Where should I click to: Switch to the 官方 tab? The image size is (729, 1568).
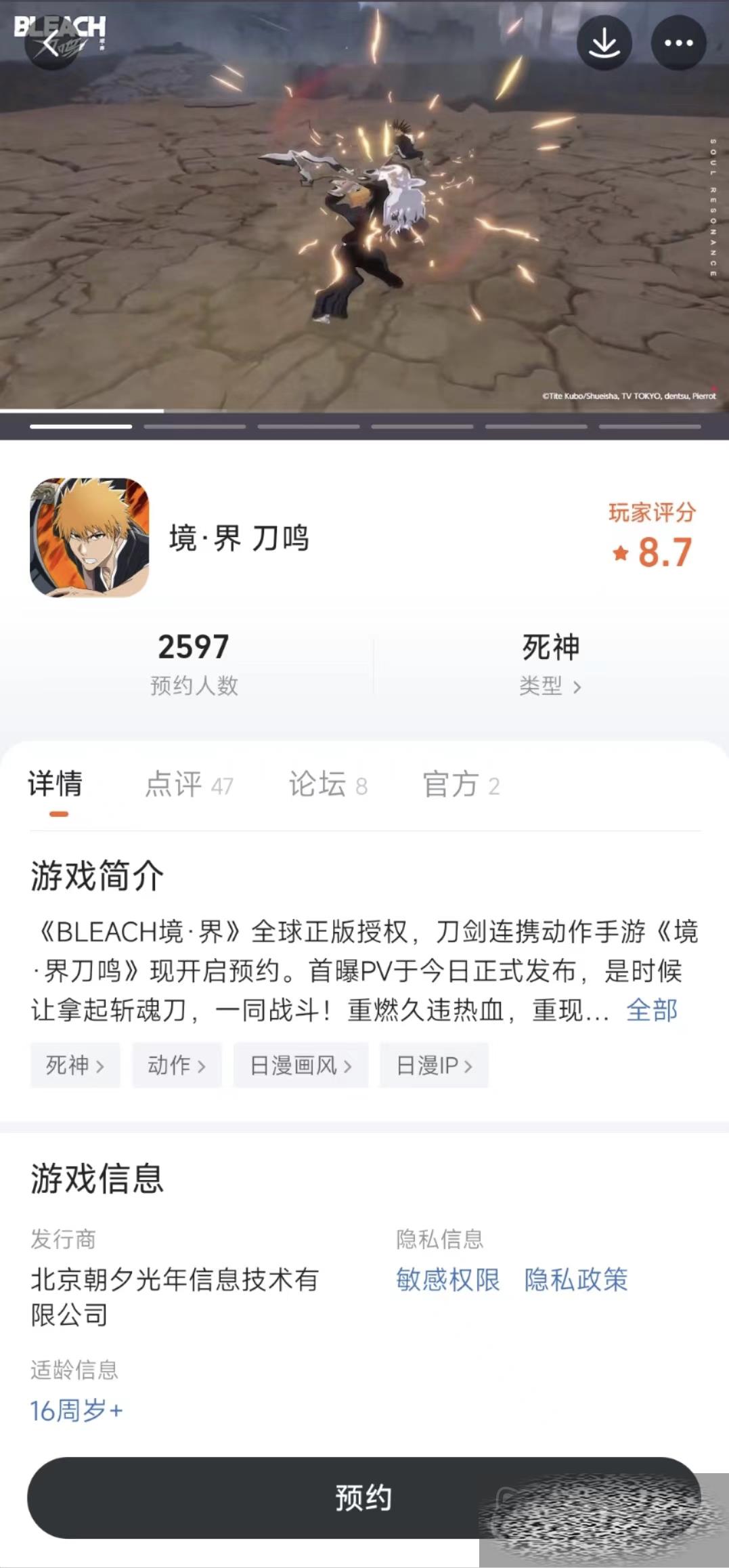tap(461, 785)
